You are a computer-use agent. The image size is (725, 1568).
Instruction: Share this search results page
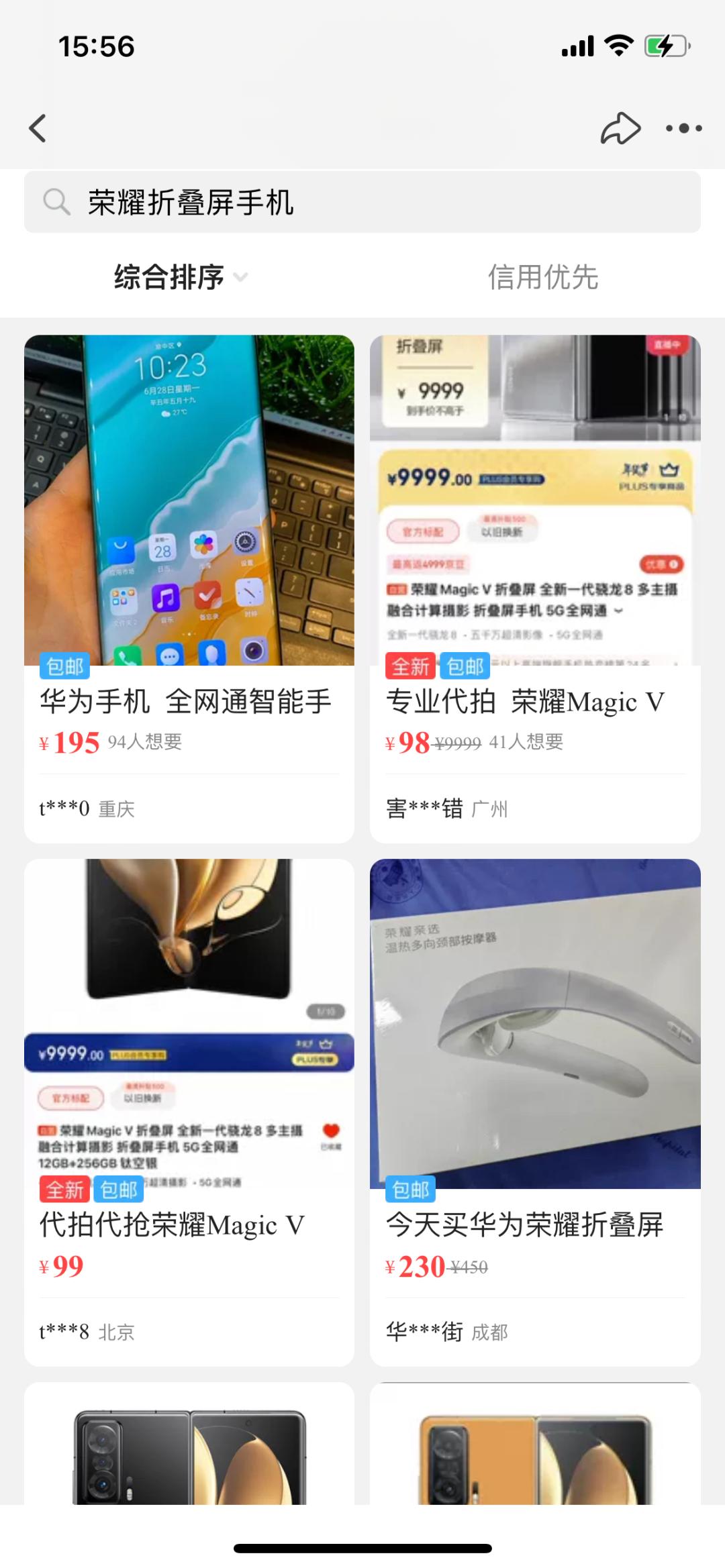(620, 128)
